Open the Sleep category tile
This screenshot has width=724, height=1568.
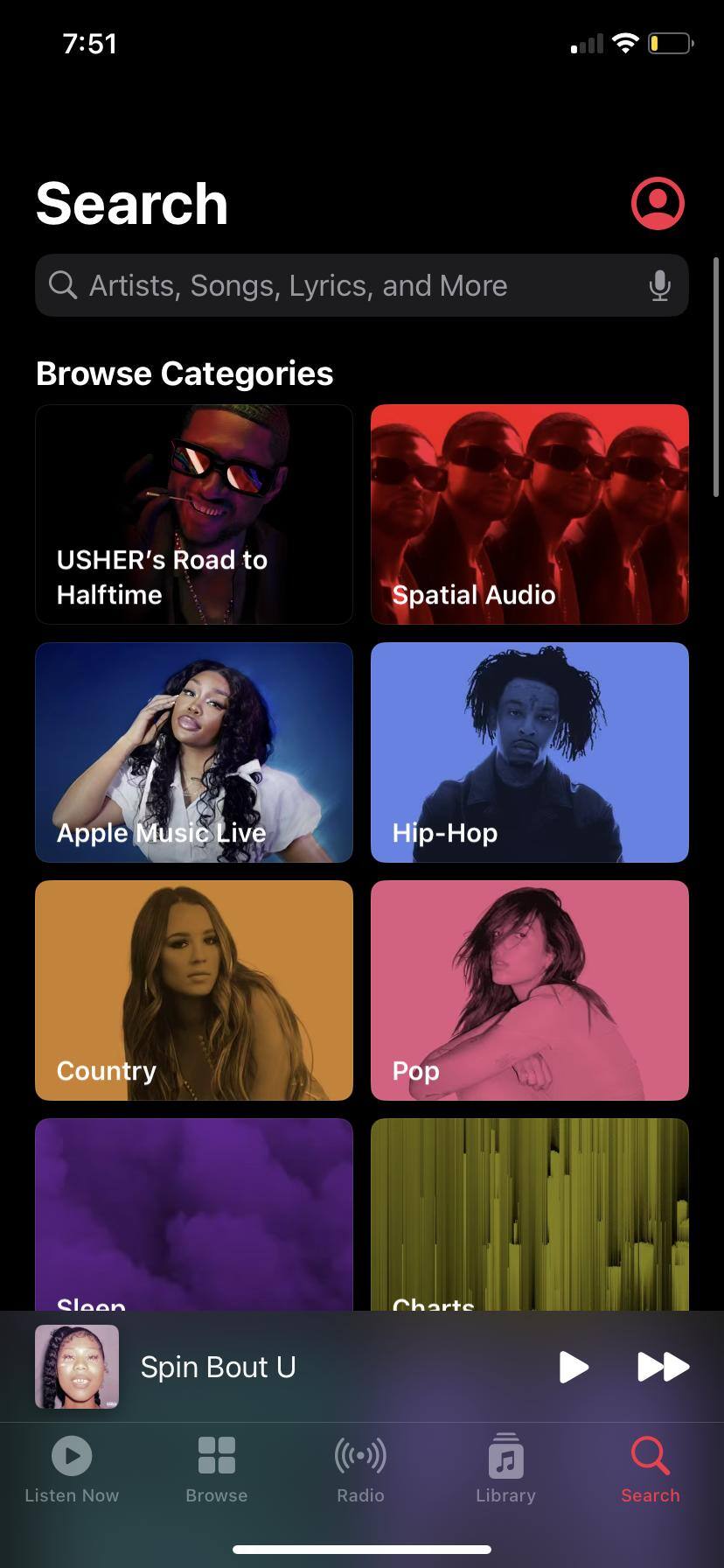(x=194, y=1214)
